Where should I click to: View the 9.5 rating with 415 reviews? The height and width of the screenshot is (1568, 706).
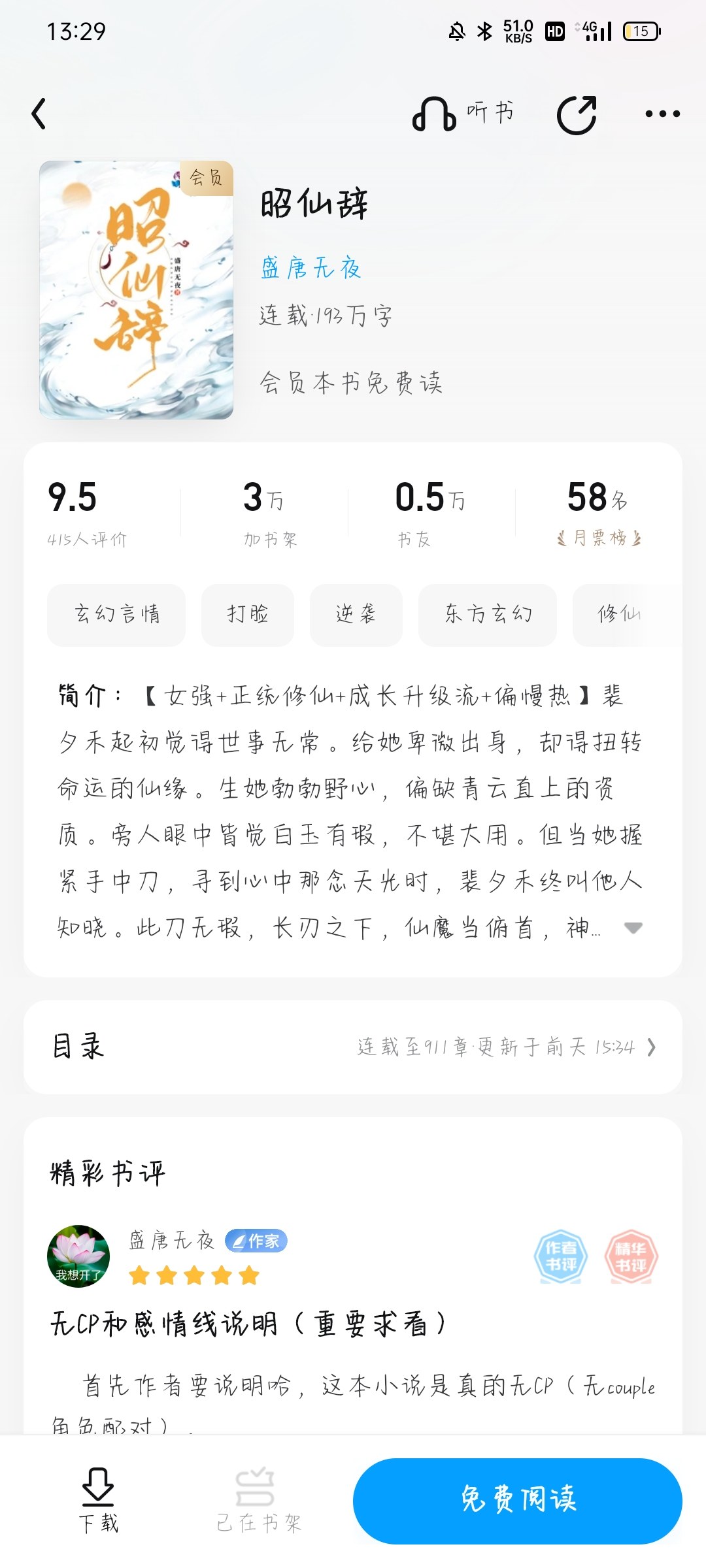click(x=88, y=513)
